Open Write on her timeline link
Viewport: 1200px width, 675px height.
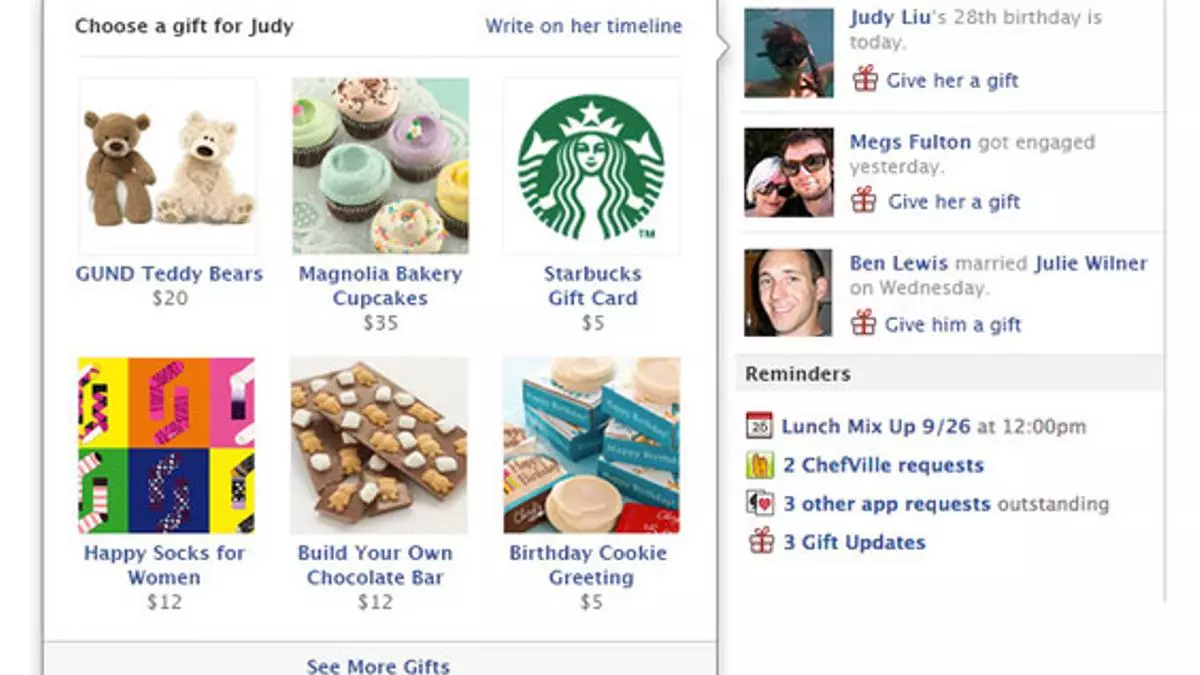[583, 26]
